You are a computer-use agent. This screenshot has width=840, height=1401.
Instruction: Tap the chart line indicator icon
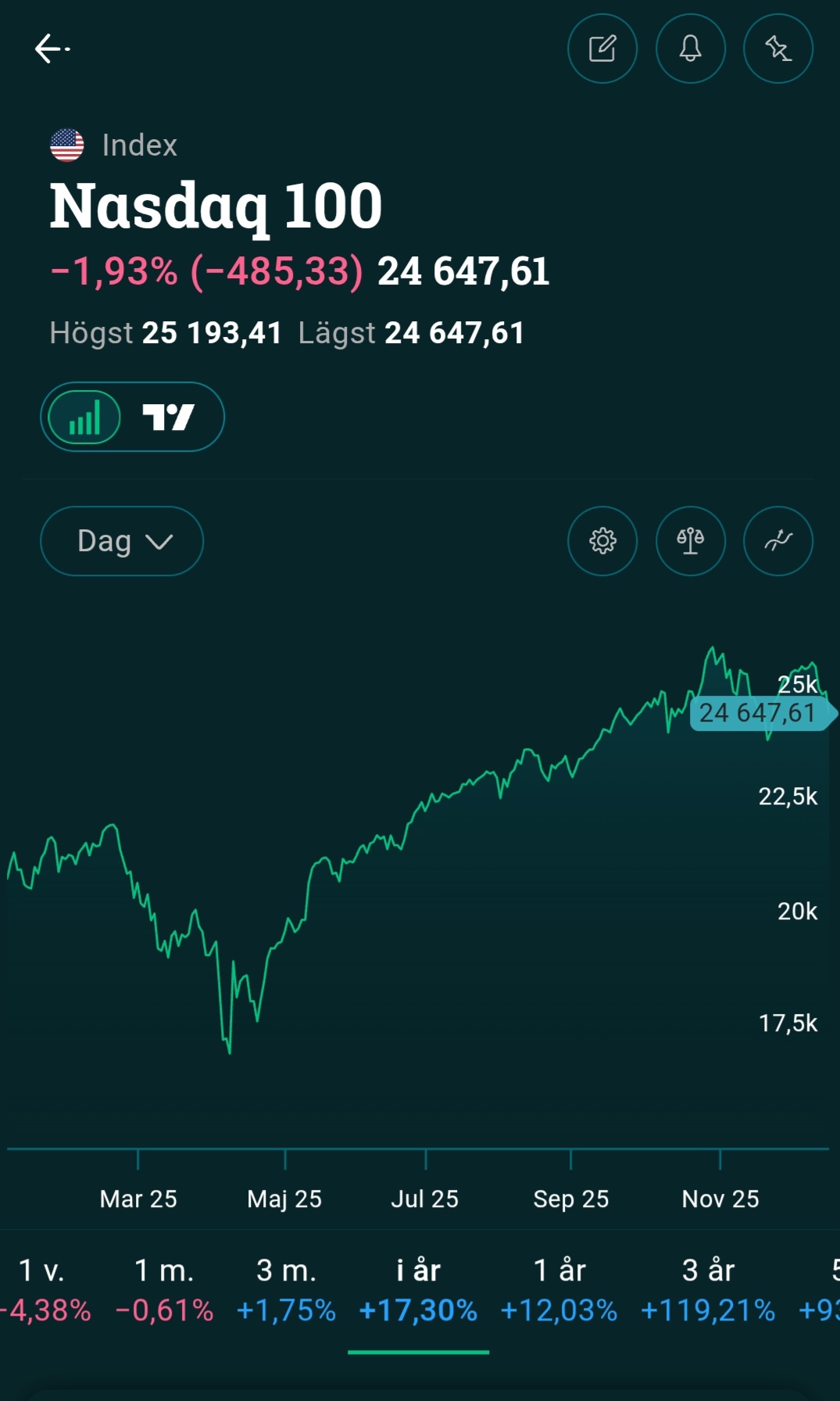777,541
